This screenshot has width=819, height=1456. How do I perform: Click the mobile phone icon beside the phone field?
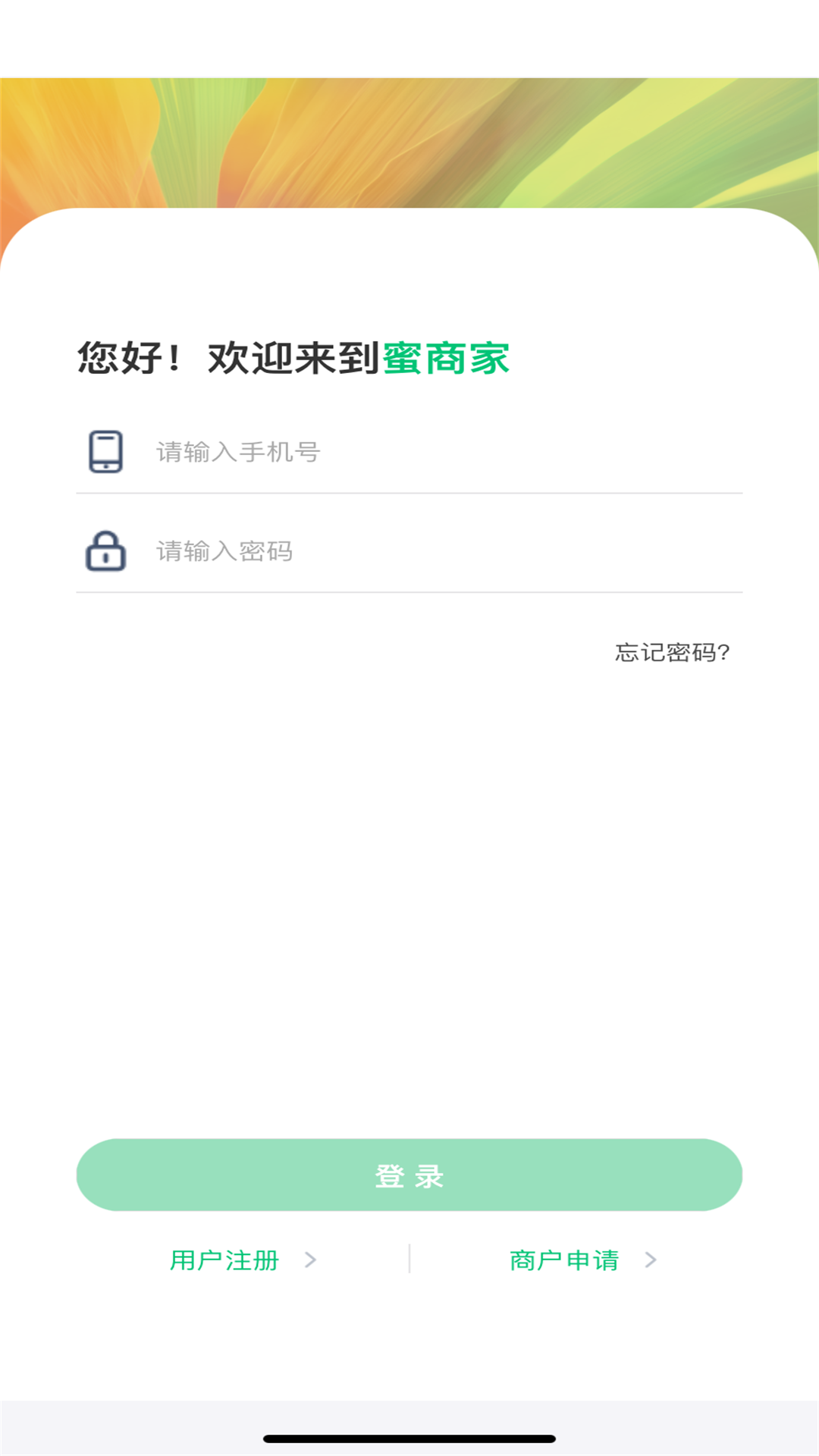[105, 451]
